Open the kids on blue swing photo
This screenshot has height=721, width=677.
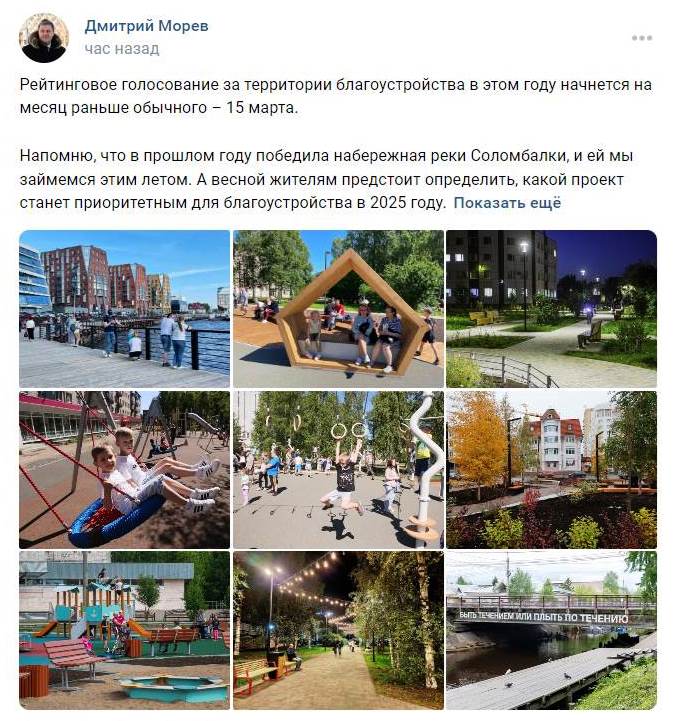(x=124, y=469)
